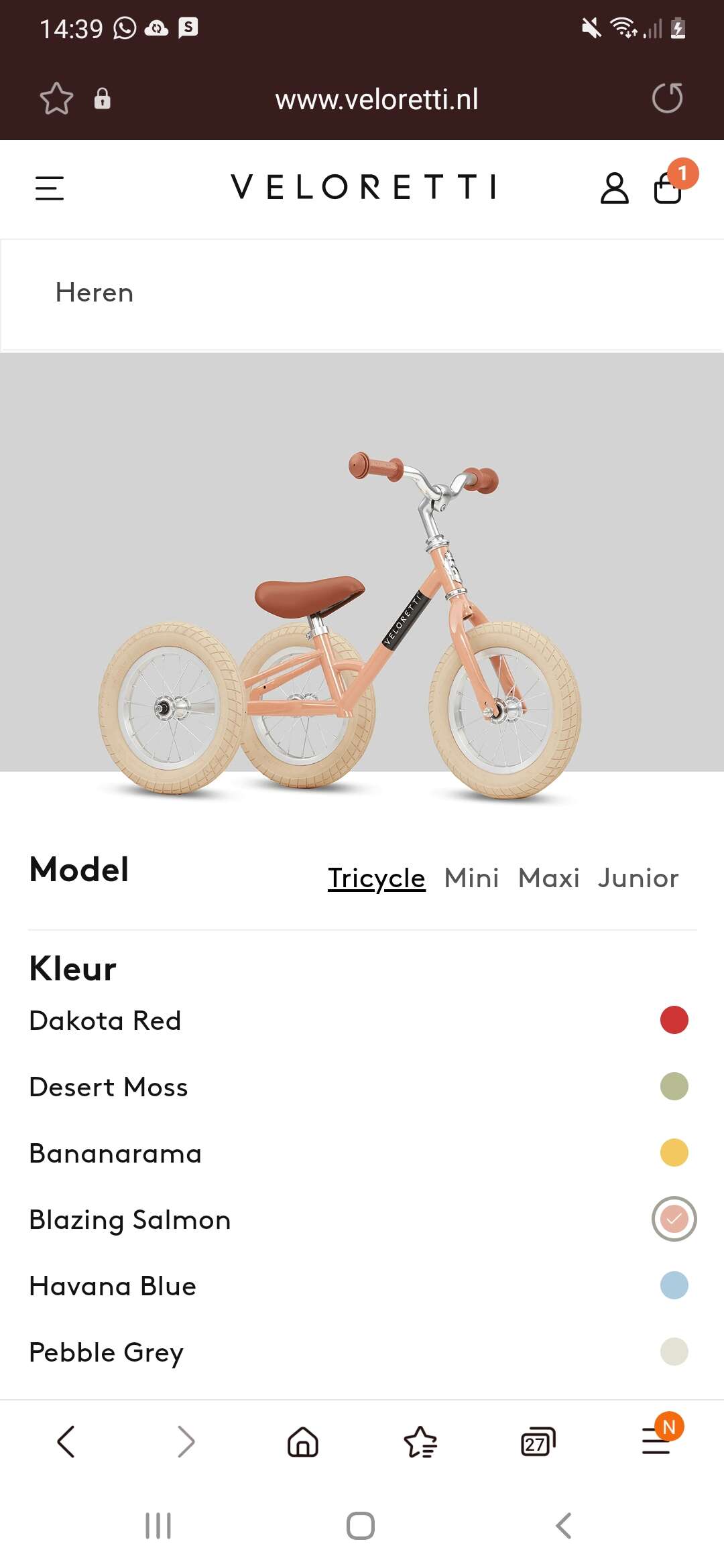Open the 27 open browser tabs

[538, 1441]
